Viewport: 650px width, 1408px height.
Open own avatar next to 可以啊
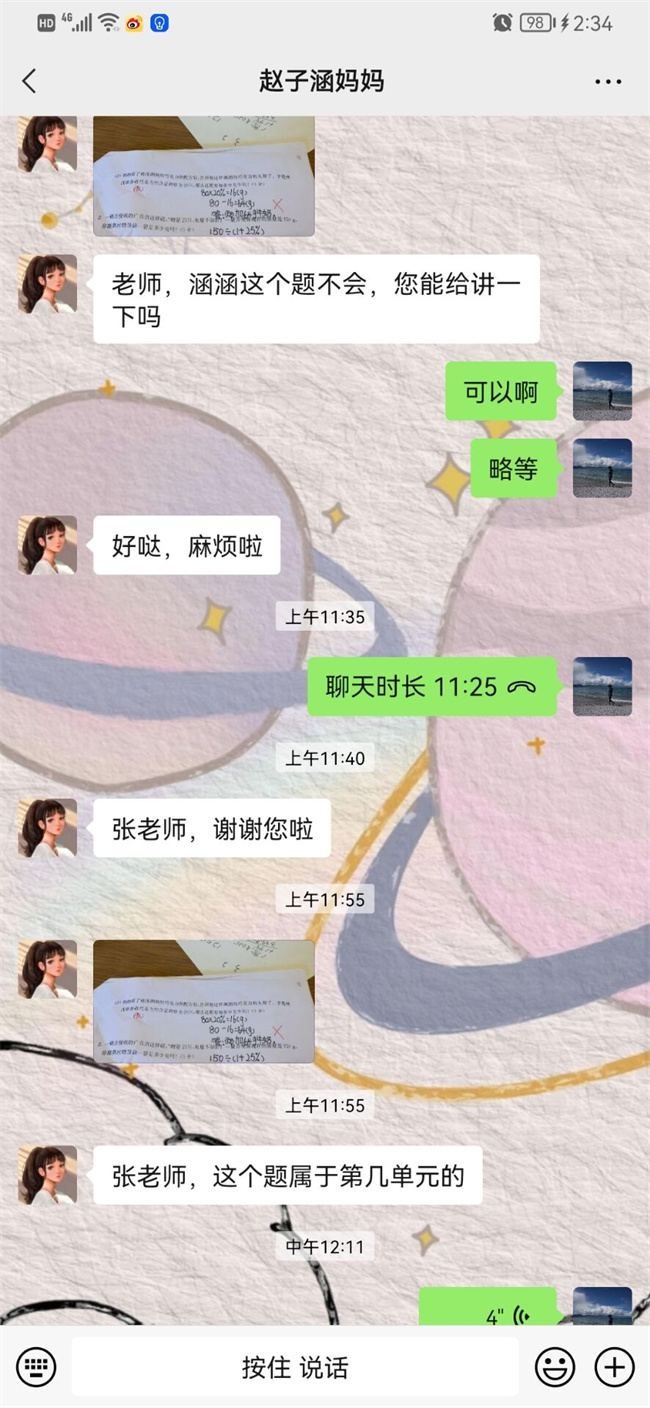602,390
